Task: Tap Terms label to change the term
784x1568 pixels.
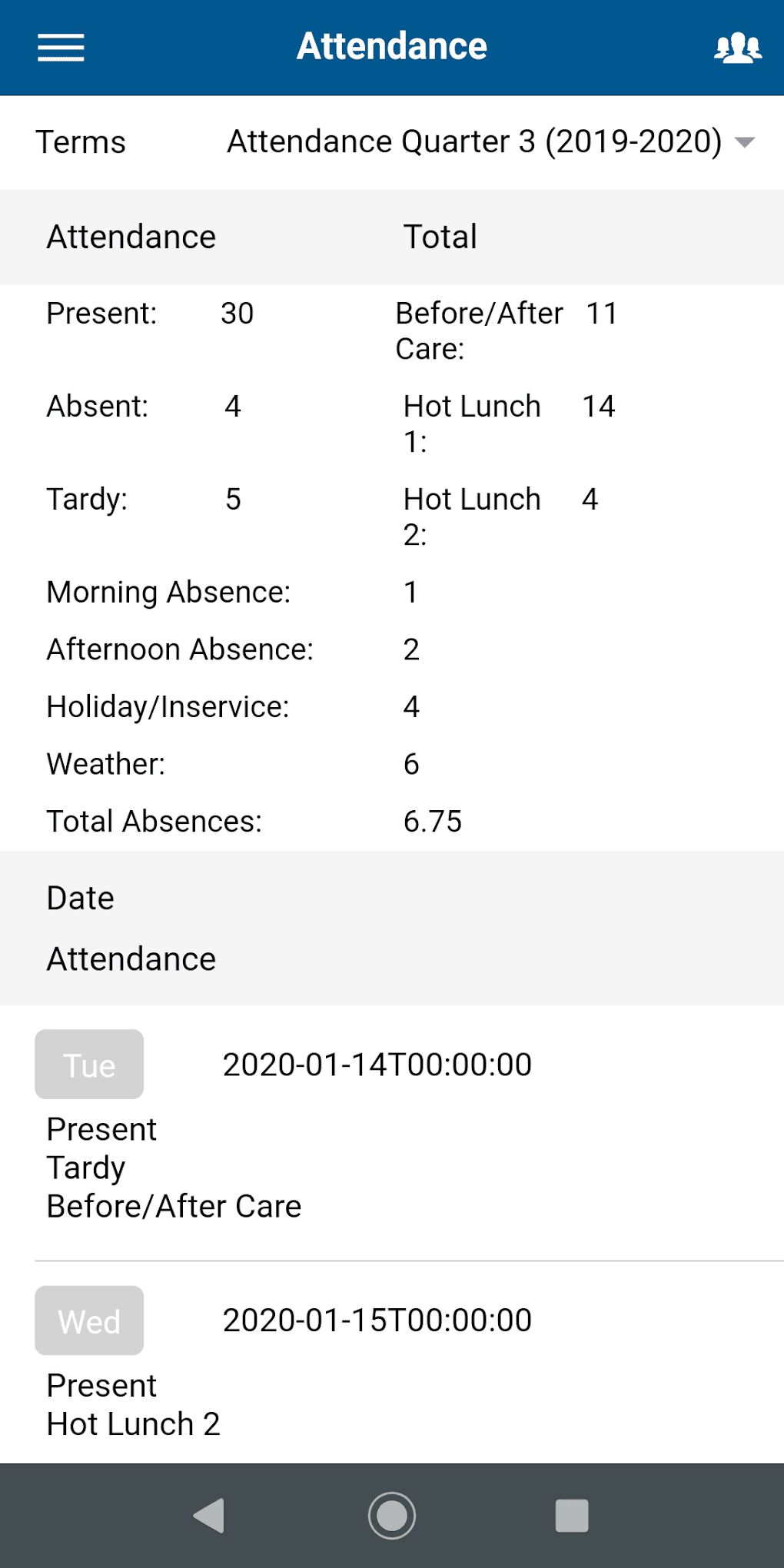Action: (x=81, y=142)
